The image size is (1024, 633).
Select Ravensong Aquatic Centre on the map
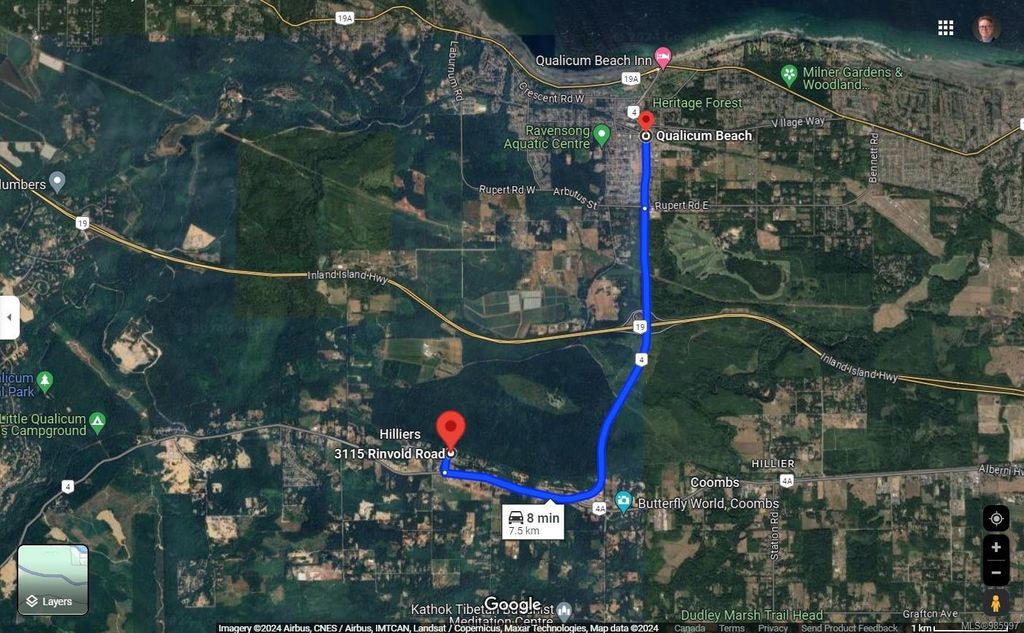click(x=601, y=134)
